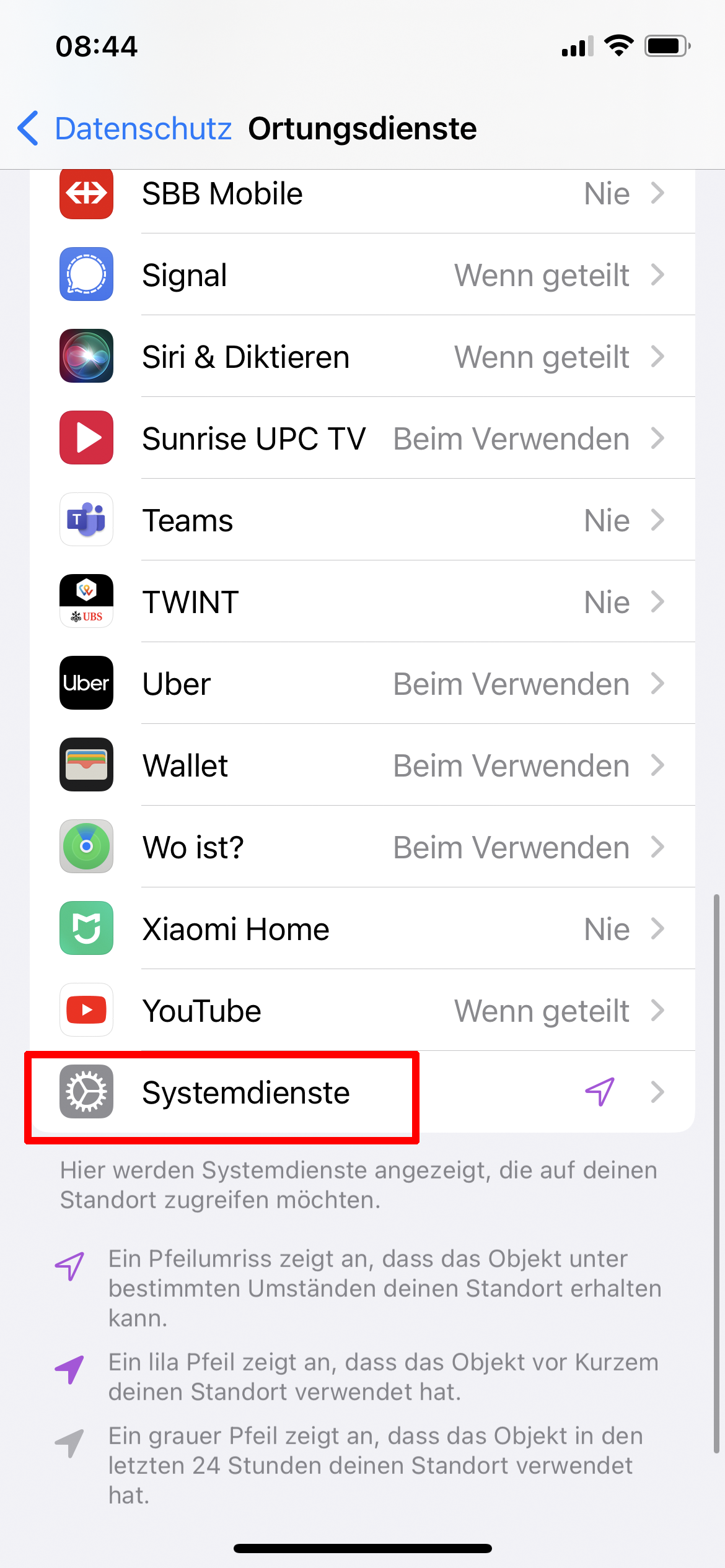Tap the Microsoft Teams icon
This screenshot has height=1568, width=725.
pos(86,520)
